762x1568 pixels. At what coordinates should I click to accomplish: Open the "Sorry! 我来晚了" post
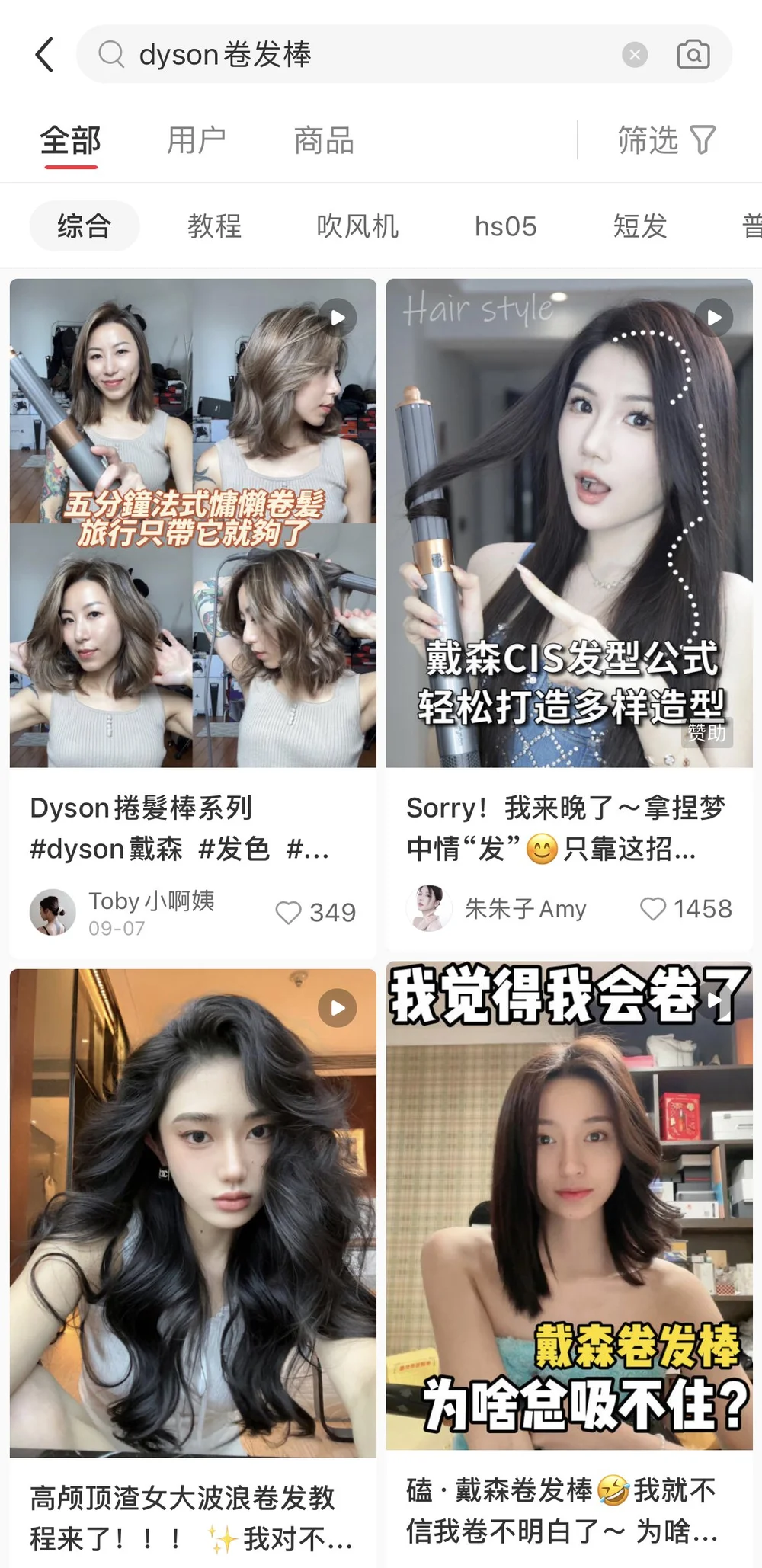point(568,827)
